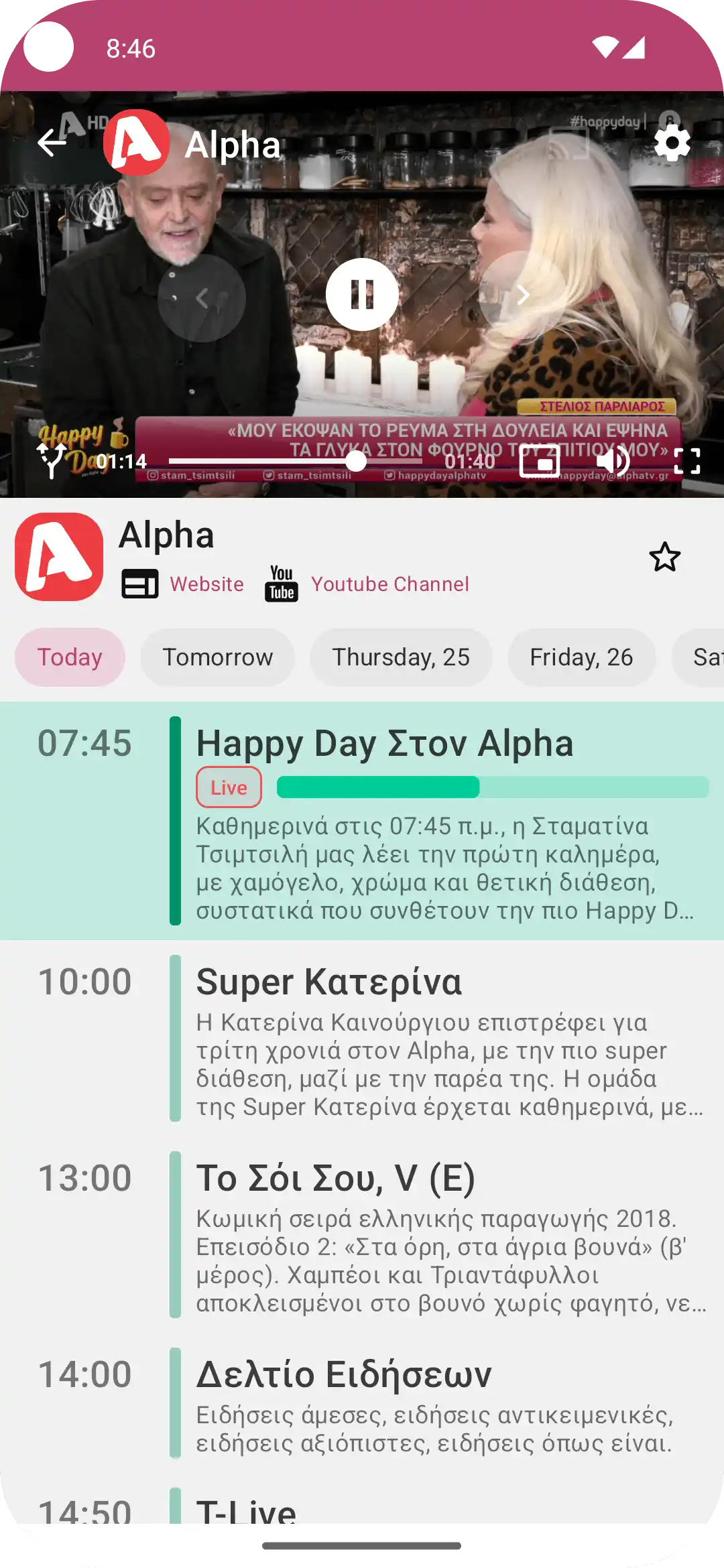
Task: Enable picture-in-picture mode
Action: click(540, 461)
